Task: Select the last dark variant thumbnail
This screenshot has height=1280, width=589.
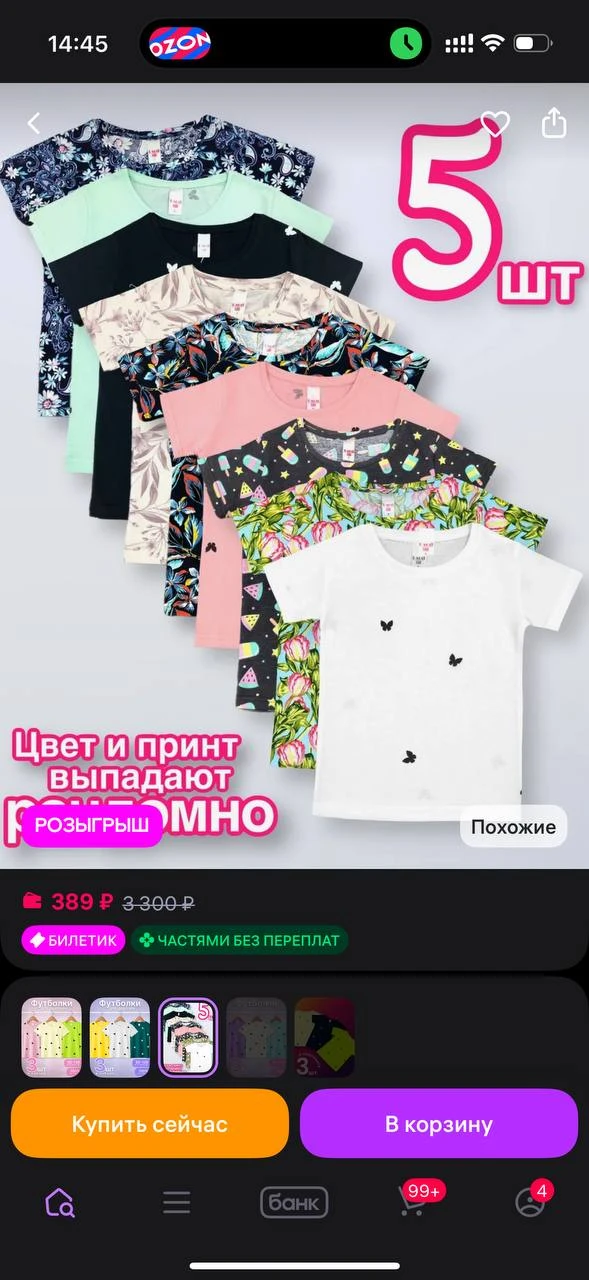Action: 324,1037
